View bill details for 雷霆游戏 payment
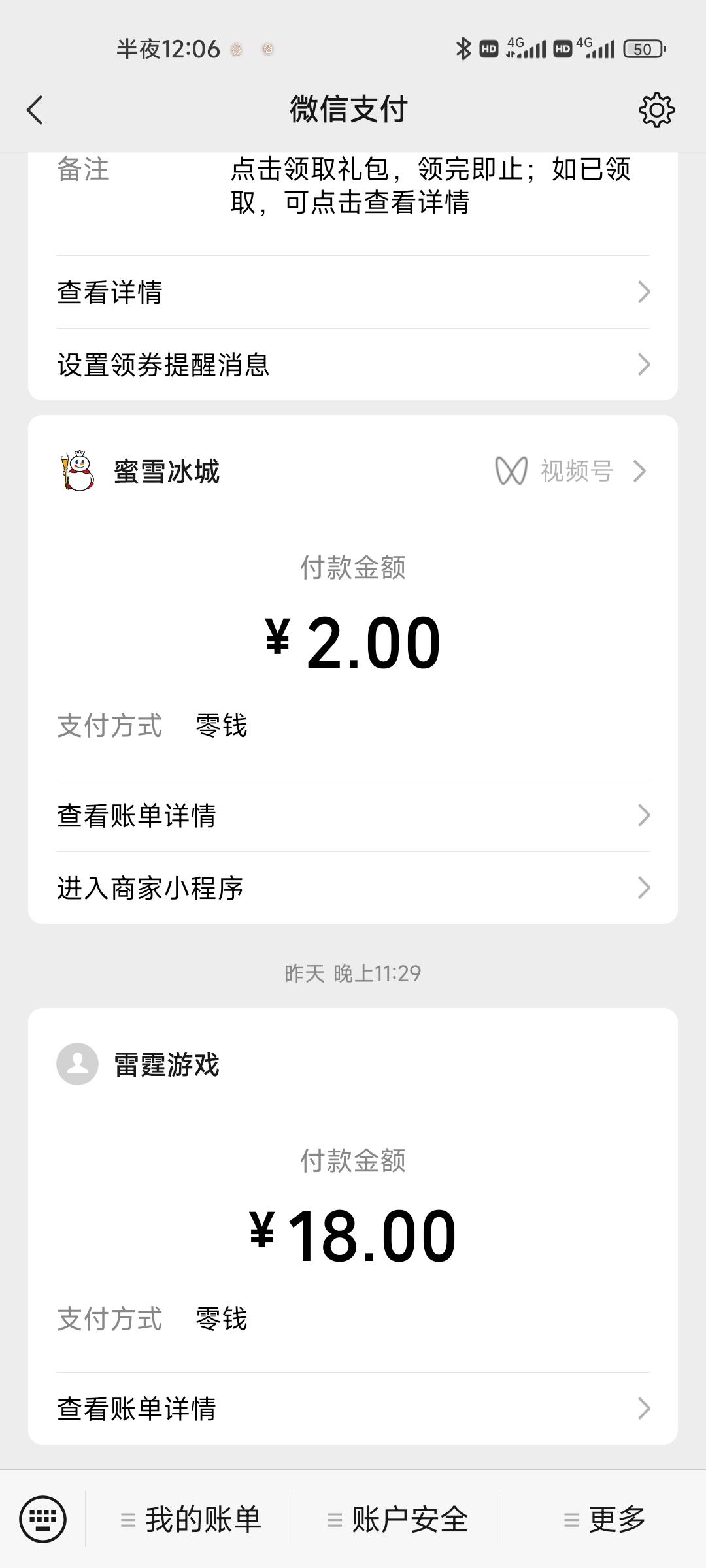The image size is (706, 1568). [x=353, y=1408]
